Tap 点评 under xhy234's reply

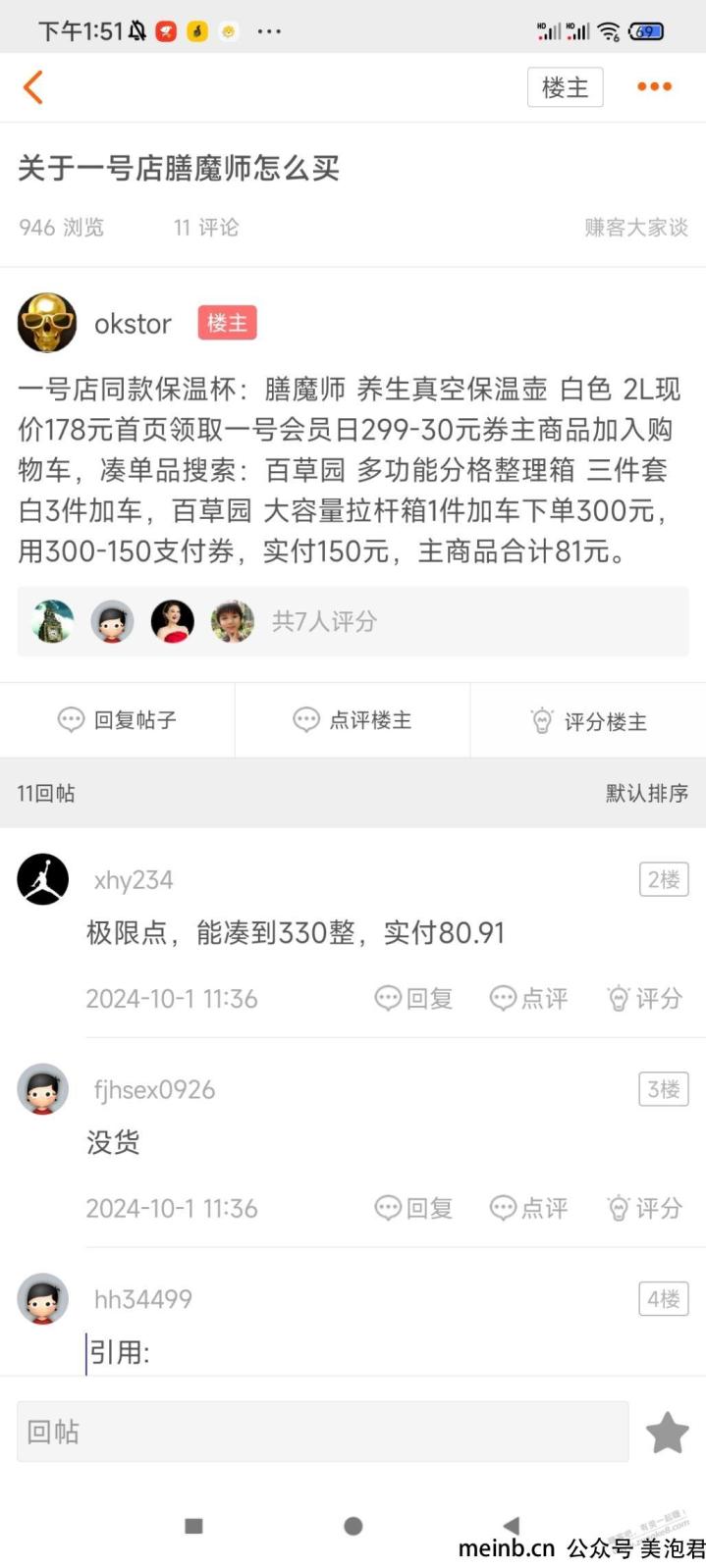528,999
